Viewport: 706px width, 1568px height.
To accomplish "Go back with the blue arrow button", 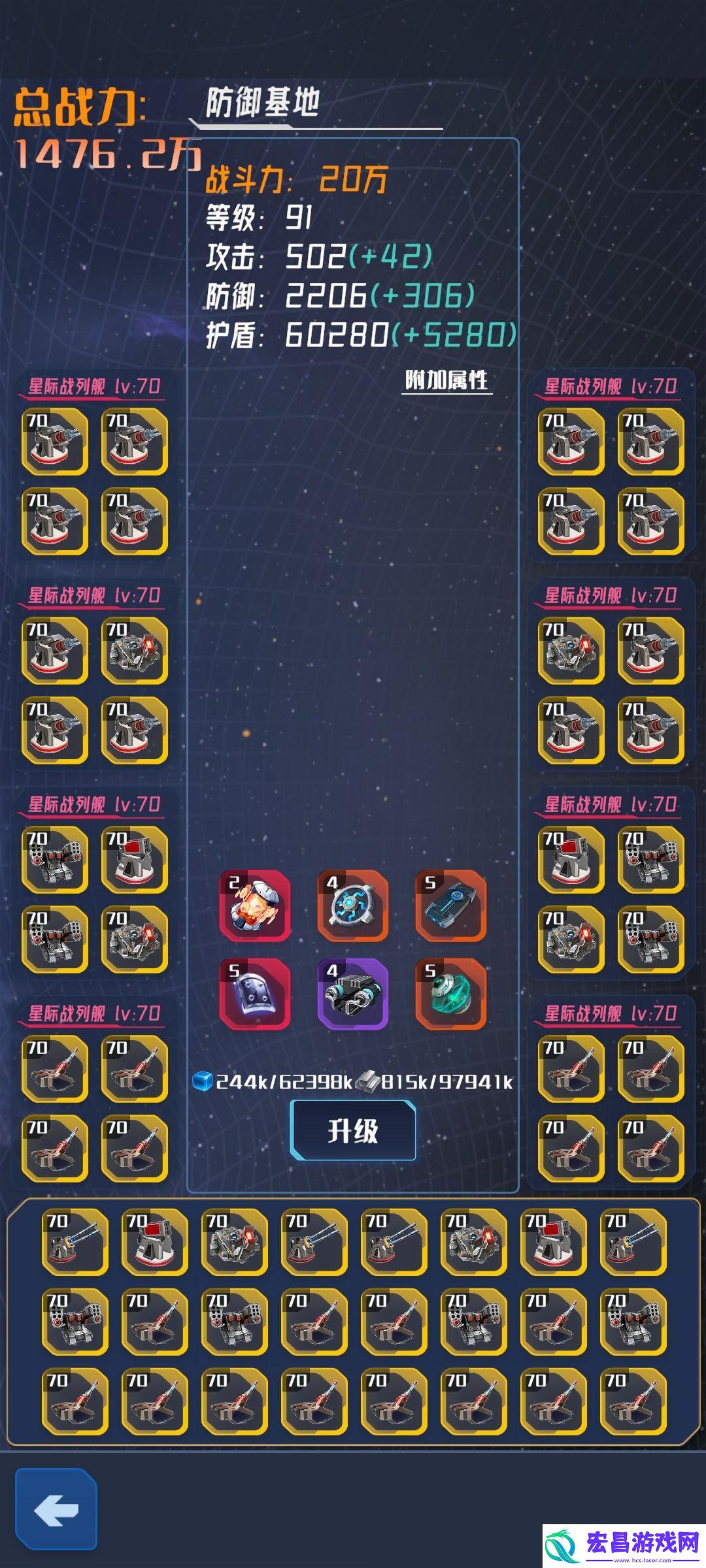I will [56, 1509].
